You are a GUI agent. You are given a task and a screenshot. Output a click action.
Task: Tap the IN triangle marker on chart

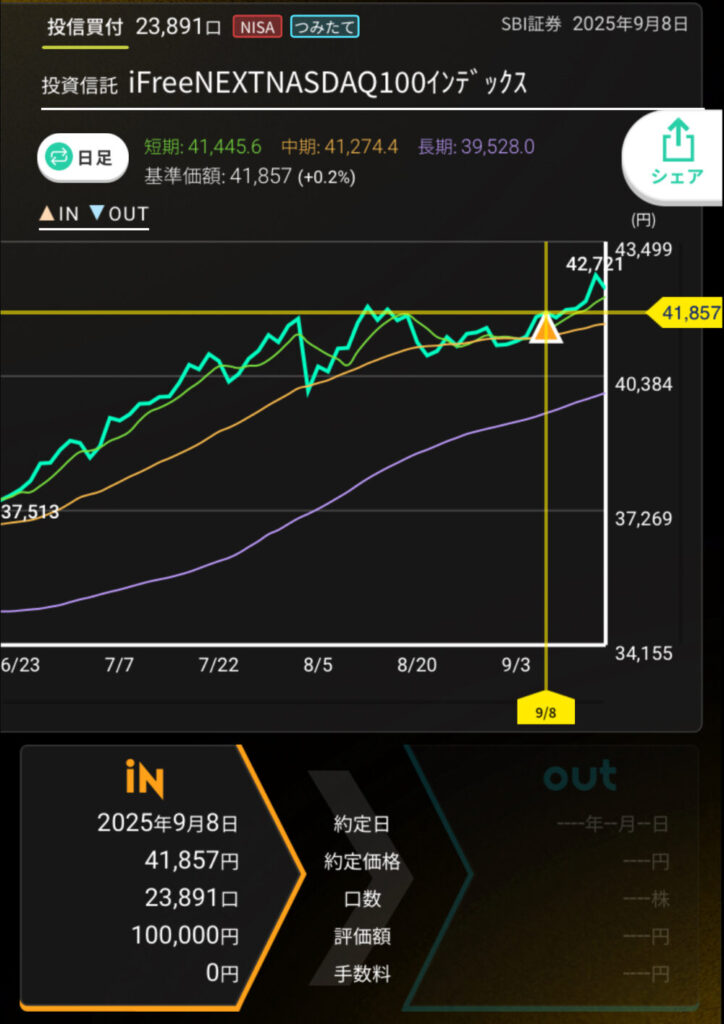coord(545,328)
